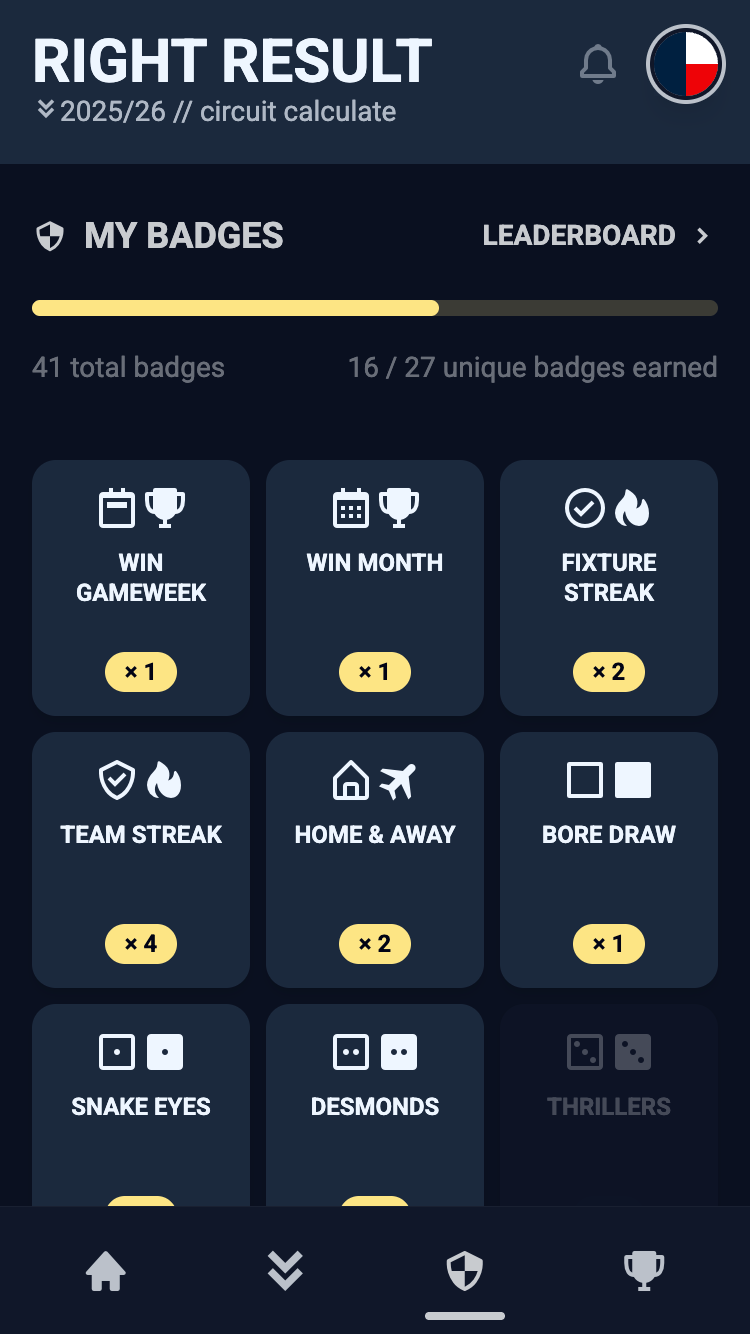The height and width of the screenshot is (1334, 750).
Task: Select the Team Streak badge
Action: (x=141, y=860)
